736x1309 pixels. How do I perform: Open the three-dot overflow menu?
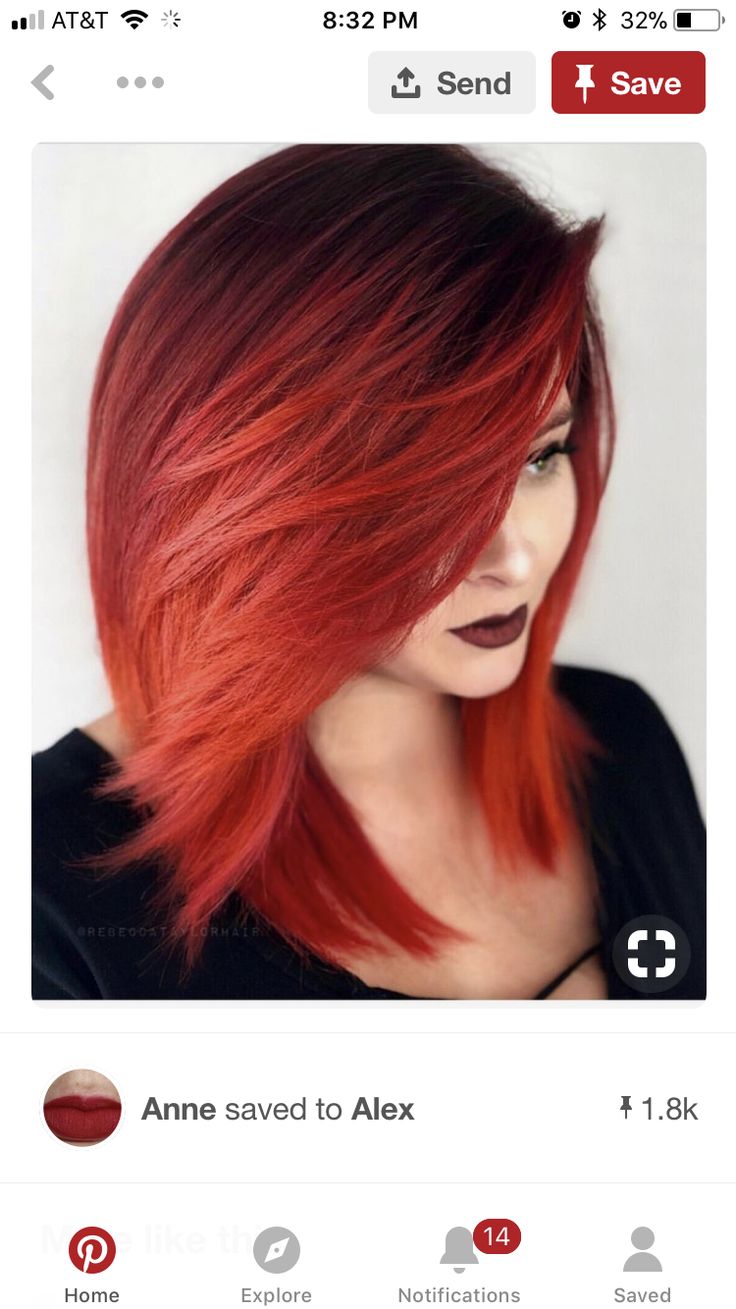click(140, 83)
